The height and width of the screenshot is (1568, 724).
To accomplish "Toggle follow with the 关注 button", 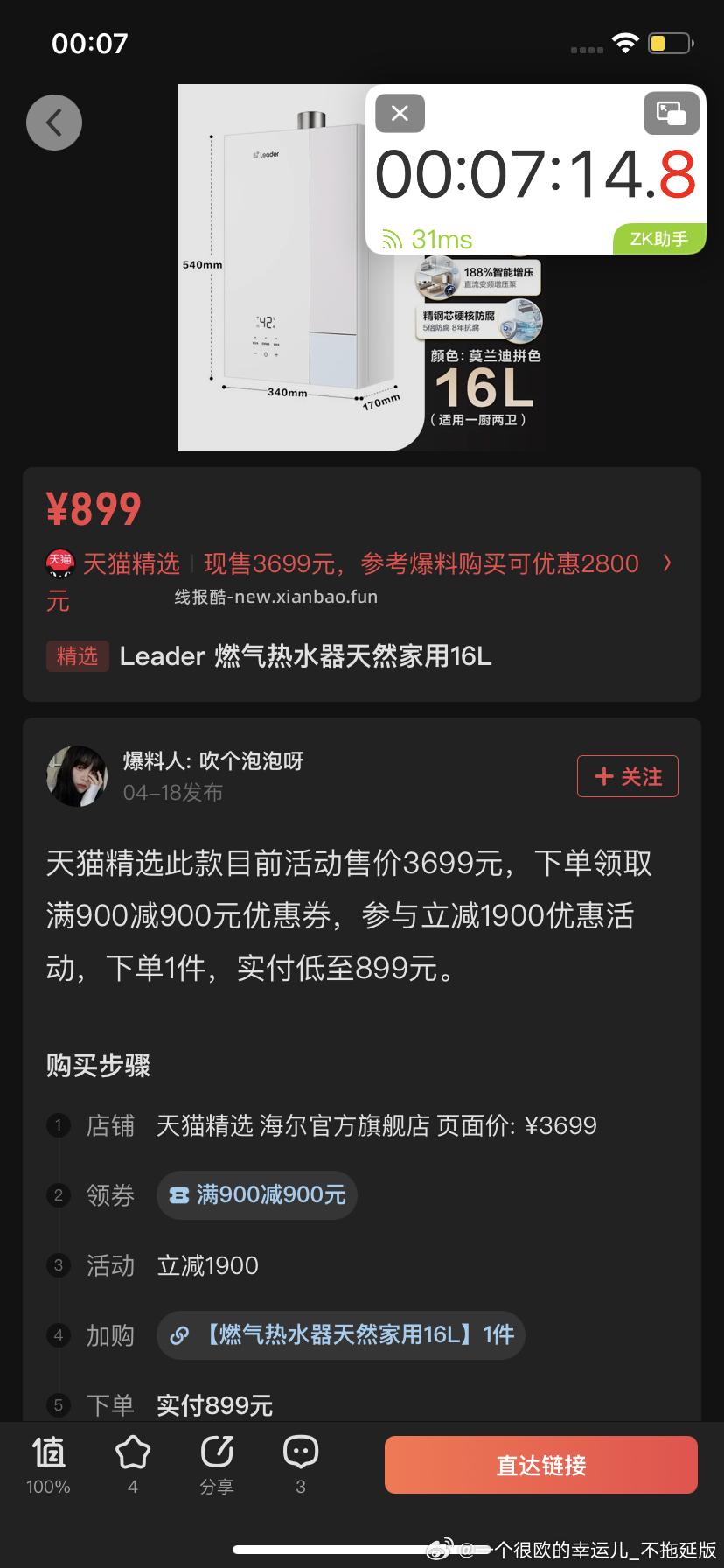I will [x=627, y=776].
